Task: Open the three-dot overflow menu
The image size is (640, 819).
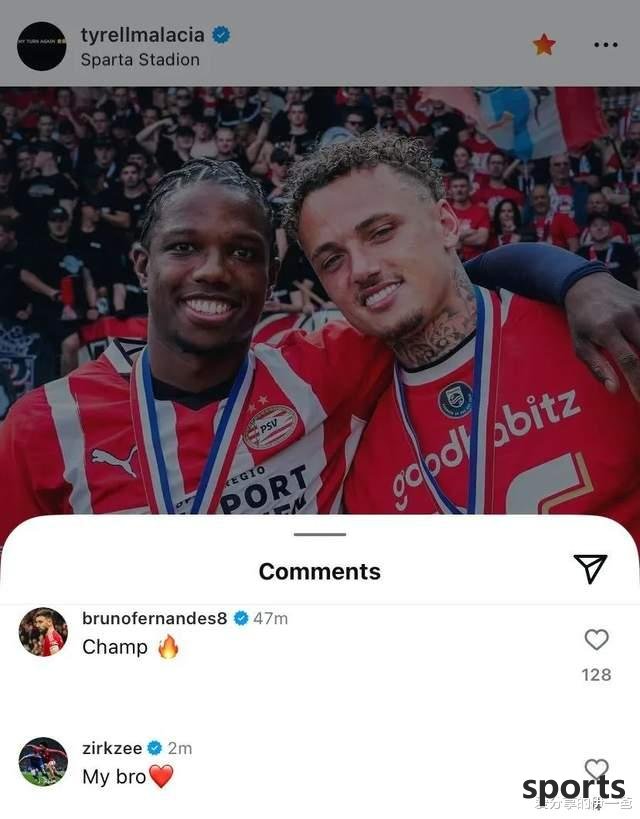Action: 605,45
